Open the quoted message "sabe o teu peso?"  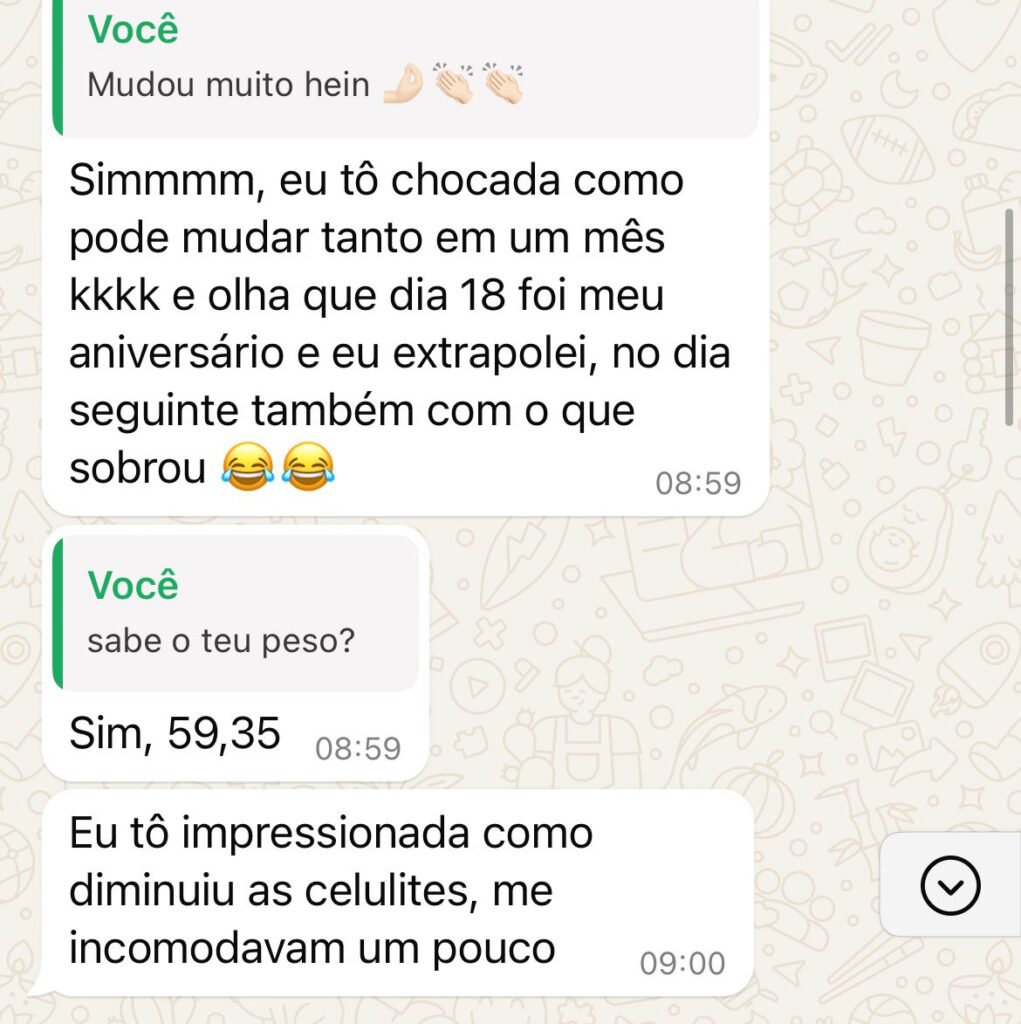tap(237, 613)
